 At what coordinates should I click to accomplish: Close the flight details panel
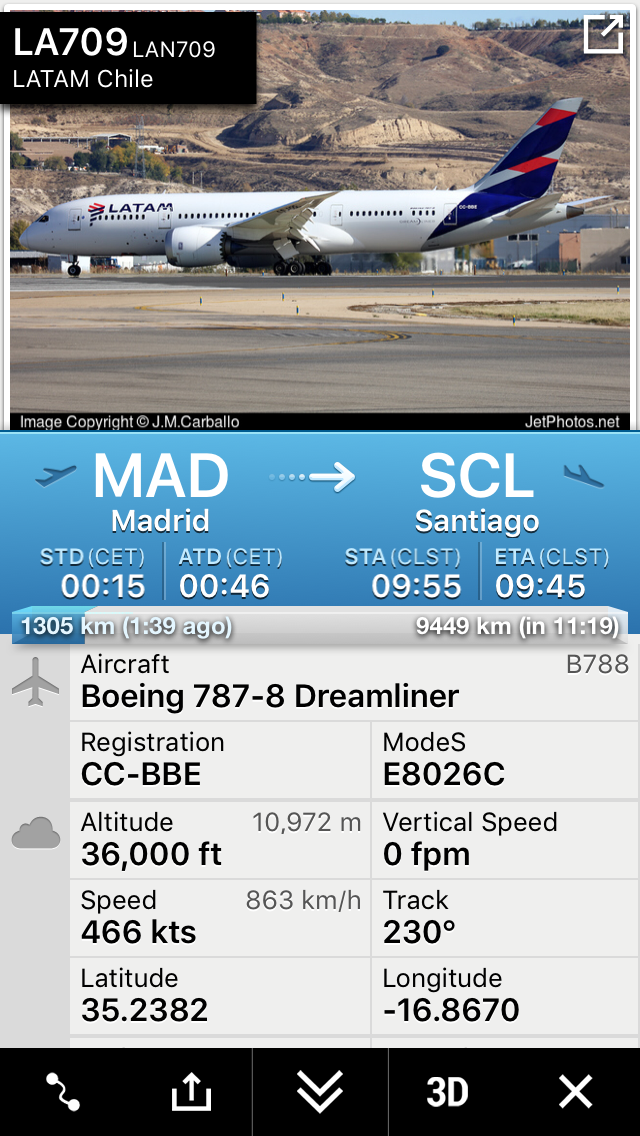coord(576,1092)
